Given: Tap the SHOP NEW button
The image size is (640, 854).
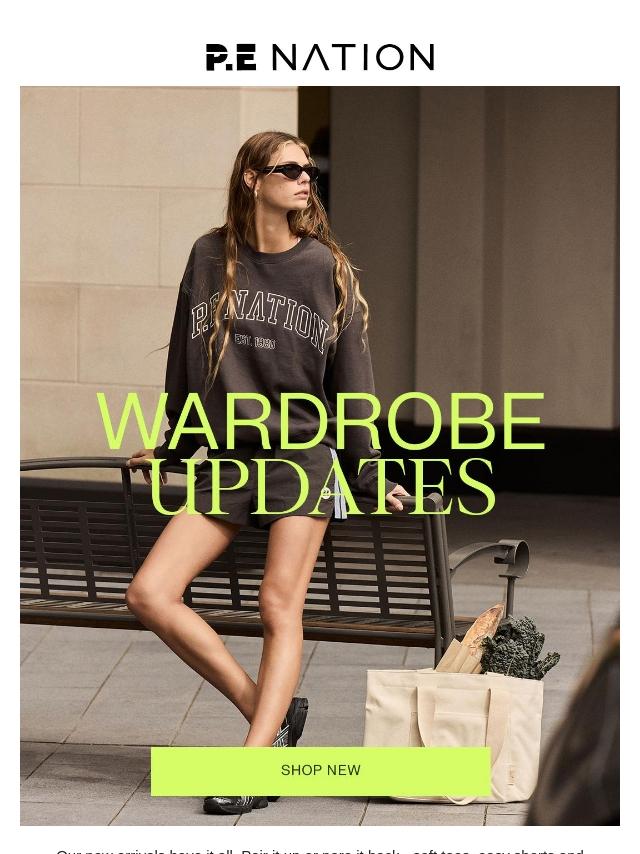Looking at the screenshot, I should click(320, 771).
